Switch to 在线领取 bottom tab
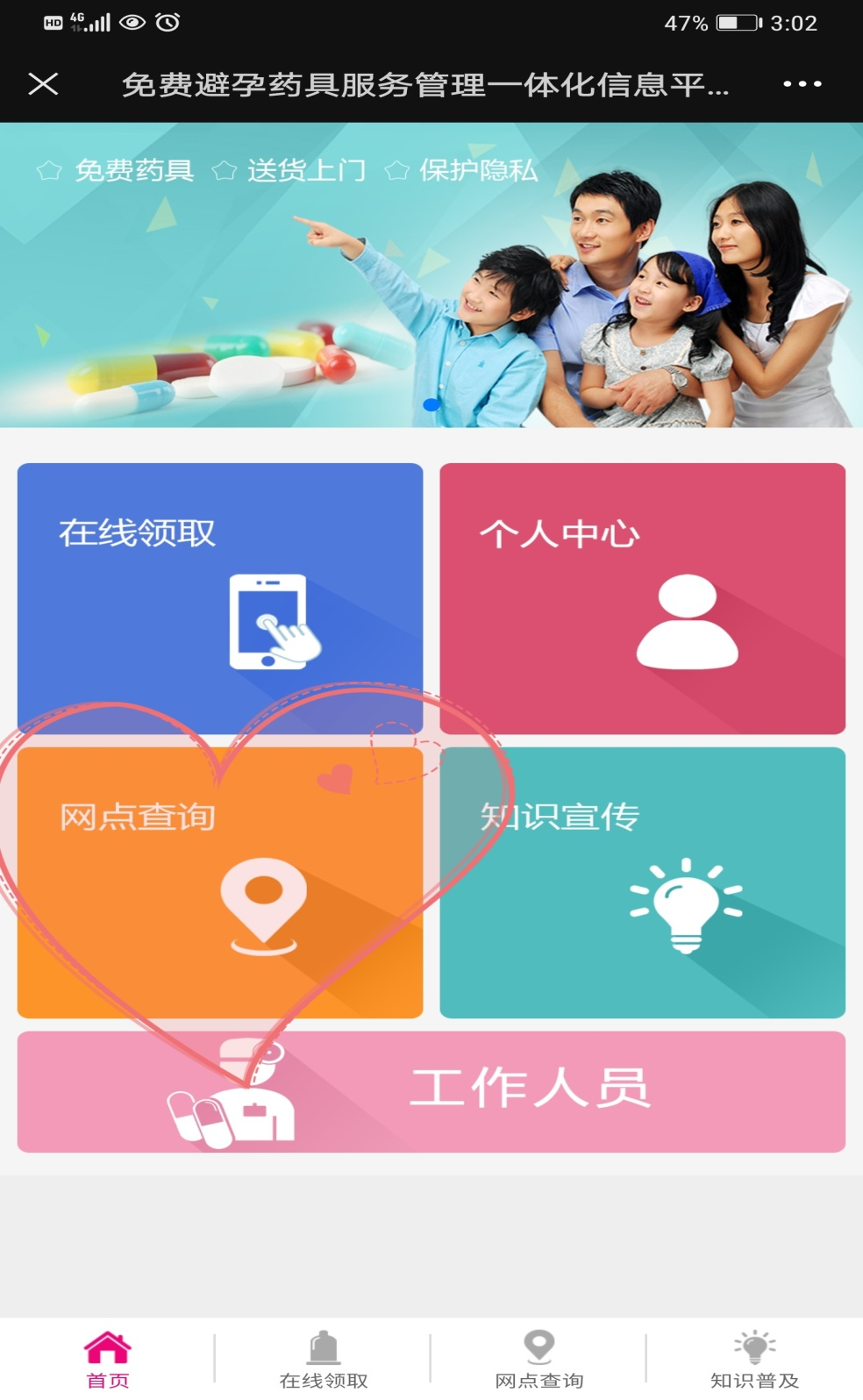This screenshot has width=863, height=1400. [324, 1360]
